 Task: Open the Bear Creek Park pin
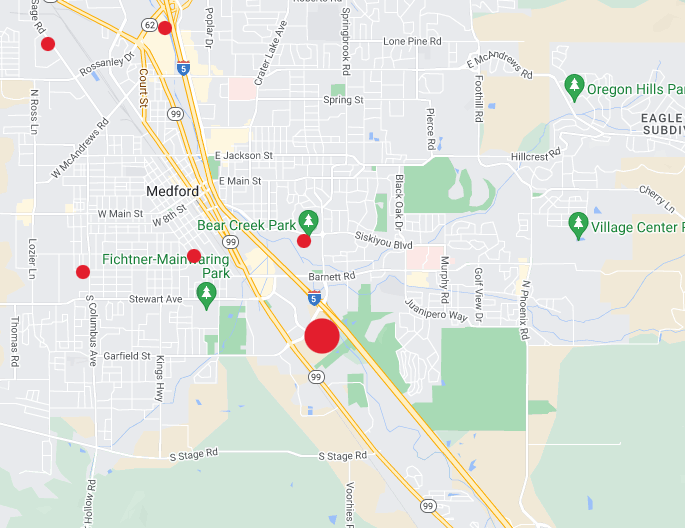[309, 220]
